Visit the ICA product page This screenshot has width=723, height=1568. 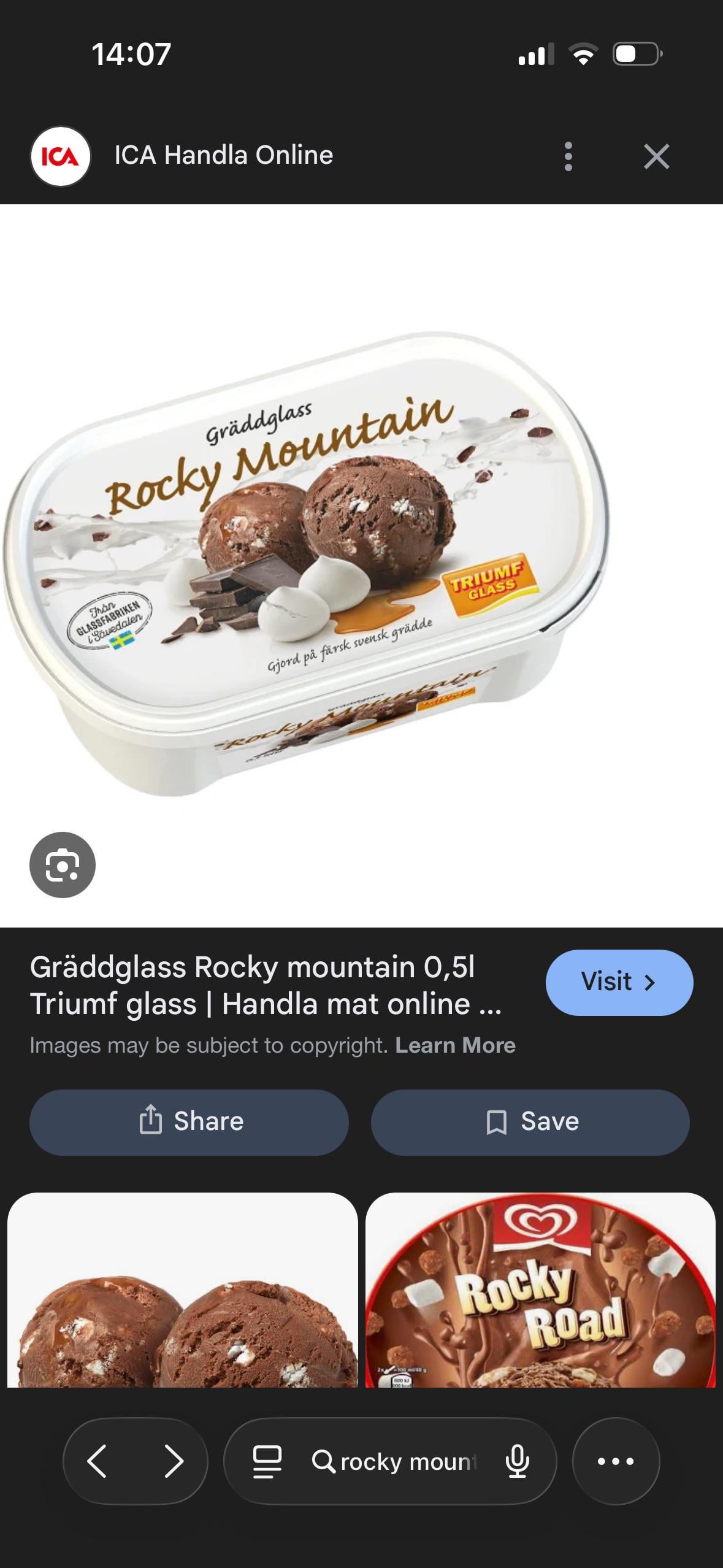tap(619, 982)
